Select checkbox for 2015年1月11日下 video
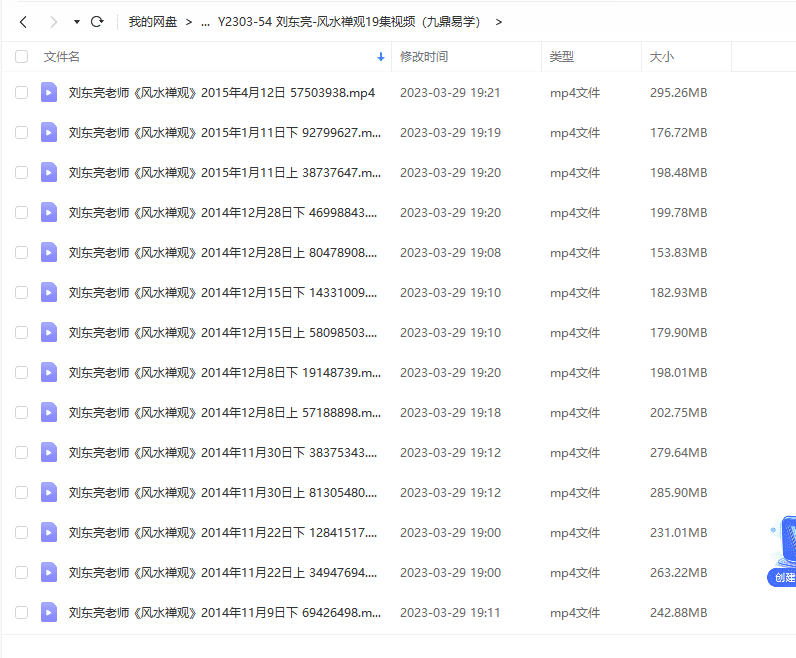The height and width of the screenshot is (658, 796). pos(22,132)
